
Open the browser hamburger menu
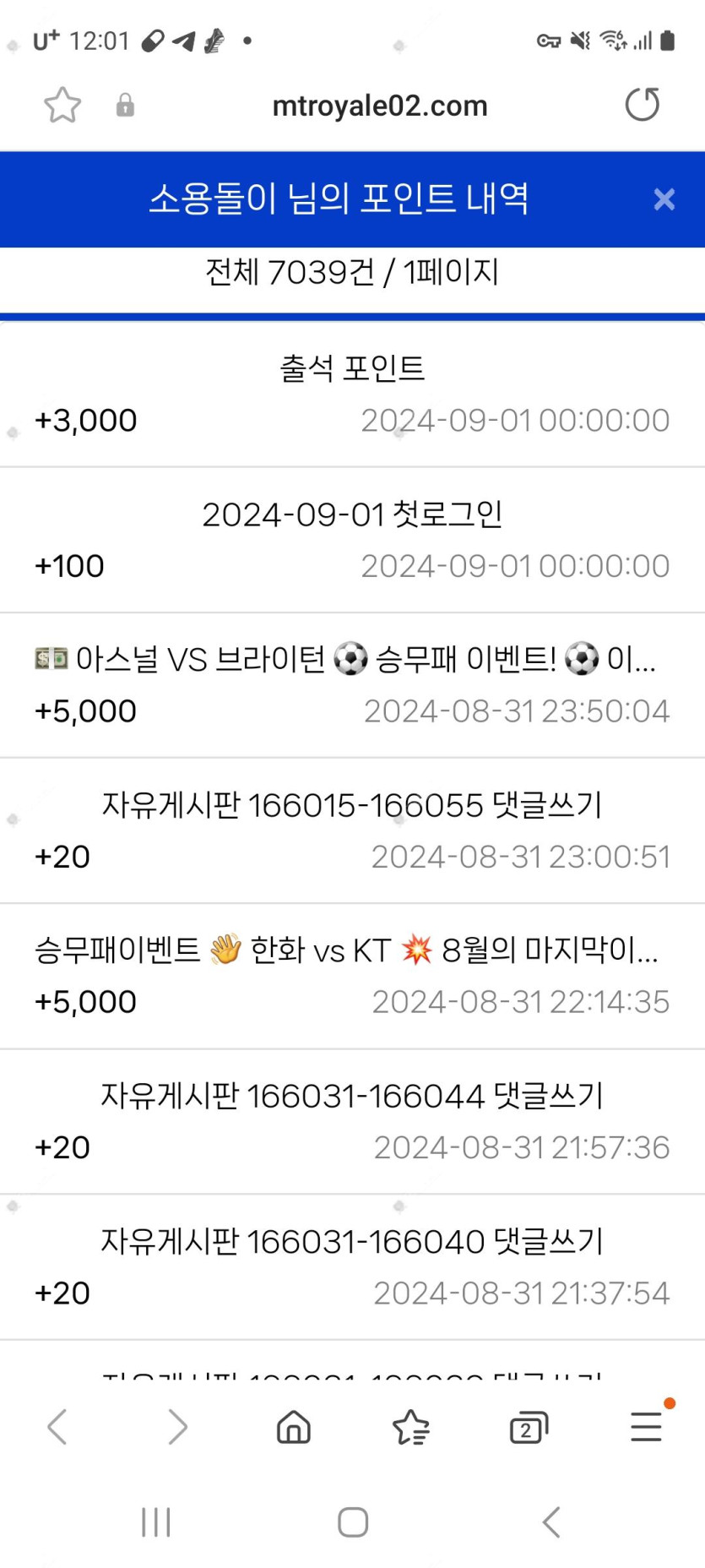coord(646,1427)
